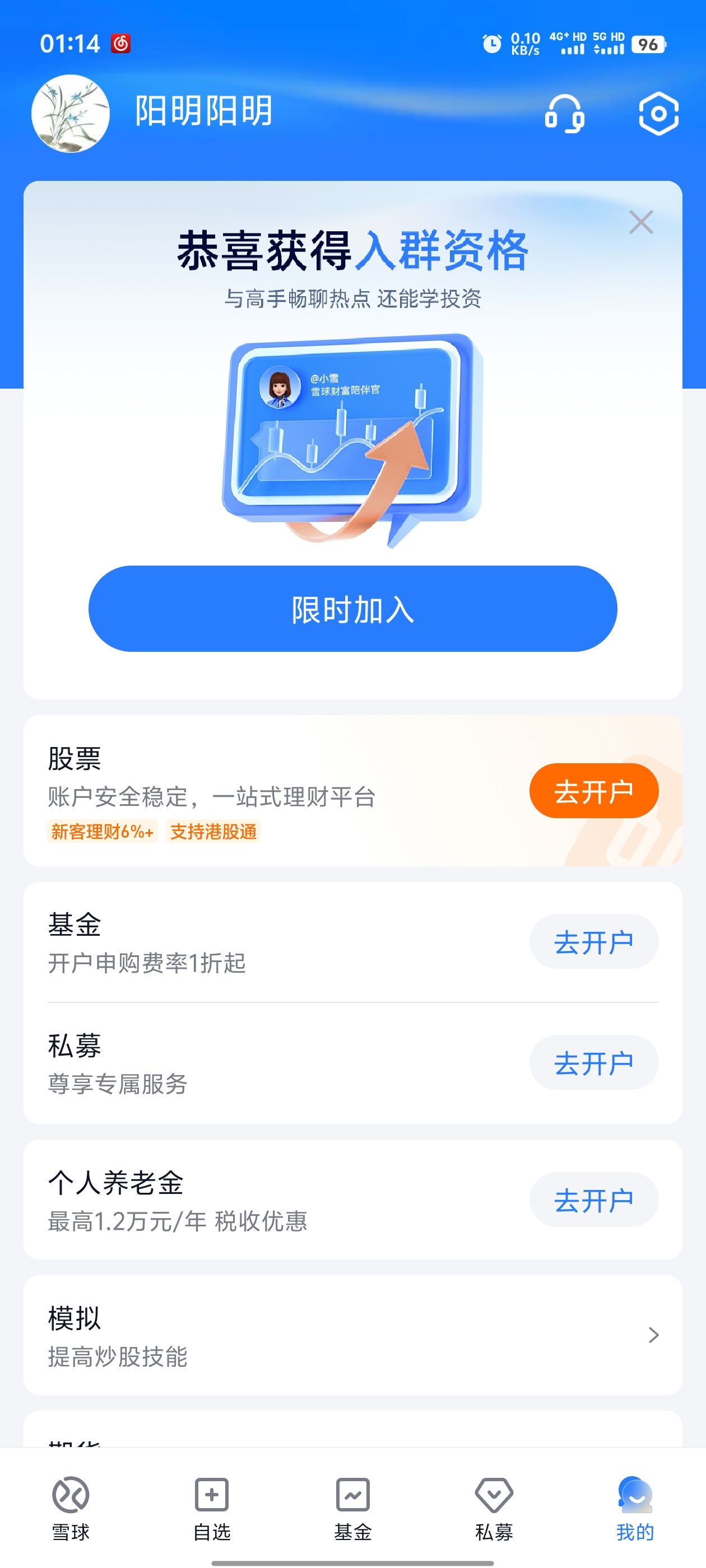Open customer service headset icon
This screenshot has height=1568, width=706.
(564, 114)
